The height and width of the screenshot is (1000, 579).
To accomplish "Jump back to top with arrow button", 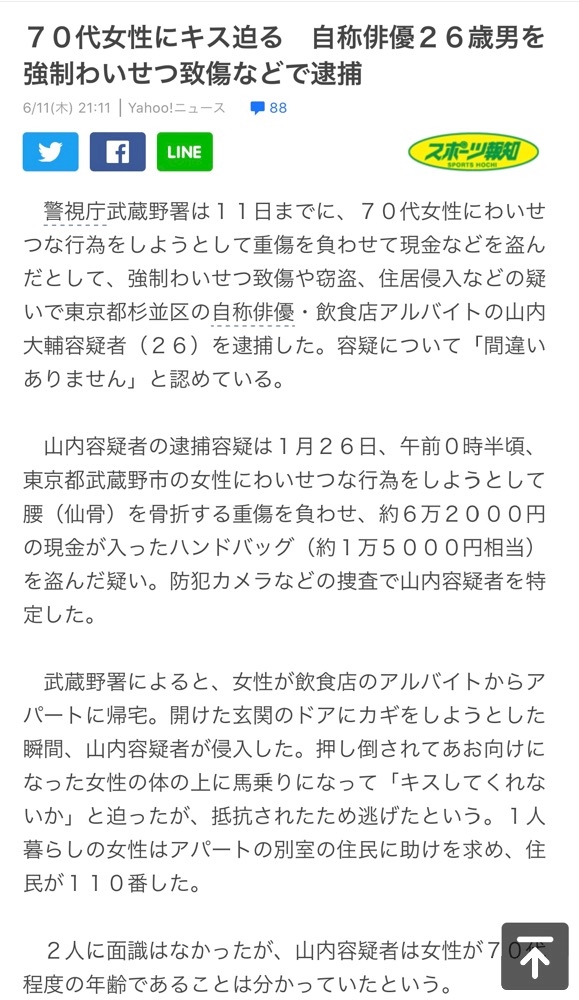I will click(535, 956).
